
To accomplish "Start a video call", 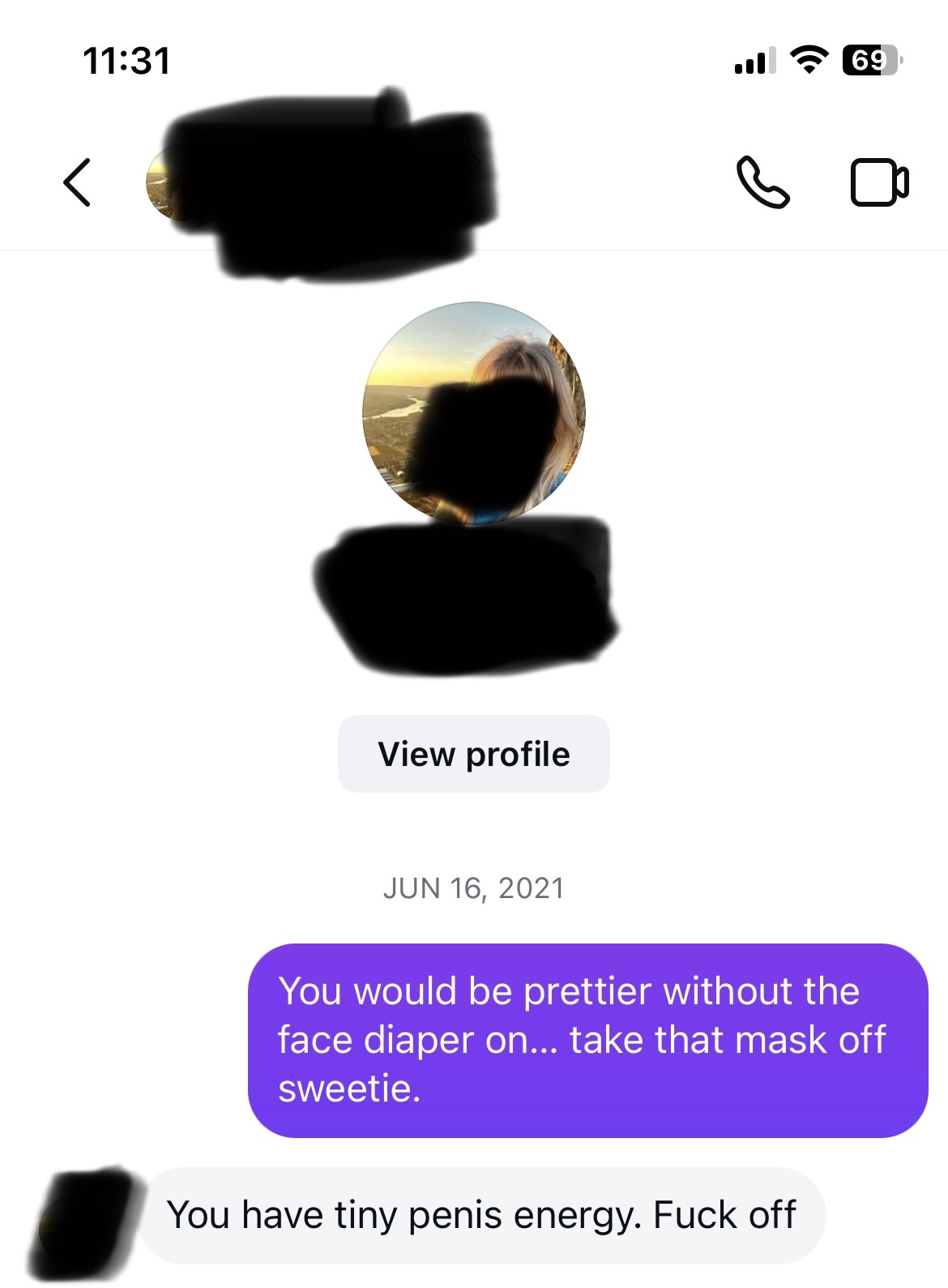I will point(878,182).
